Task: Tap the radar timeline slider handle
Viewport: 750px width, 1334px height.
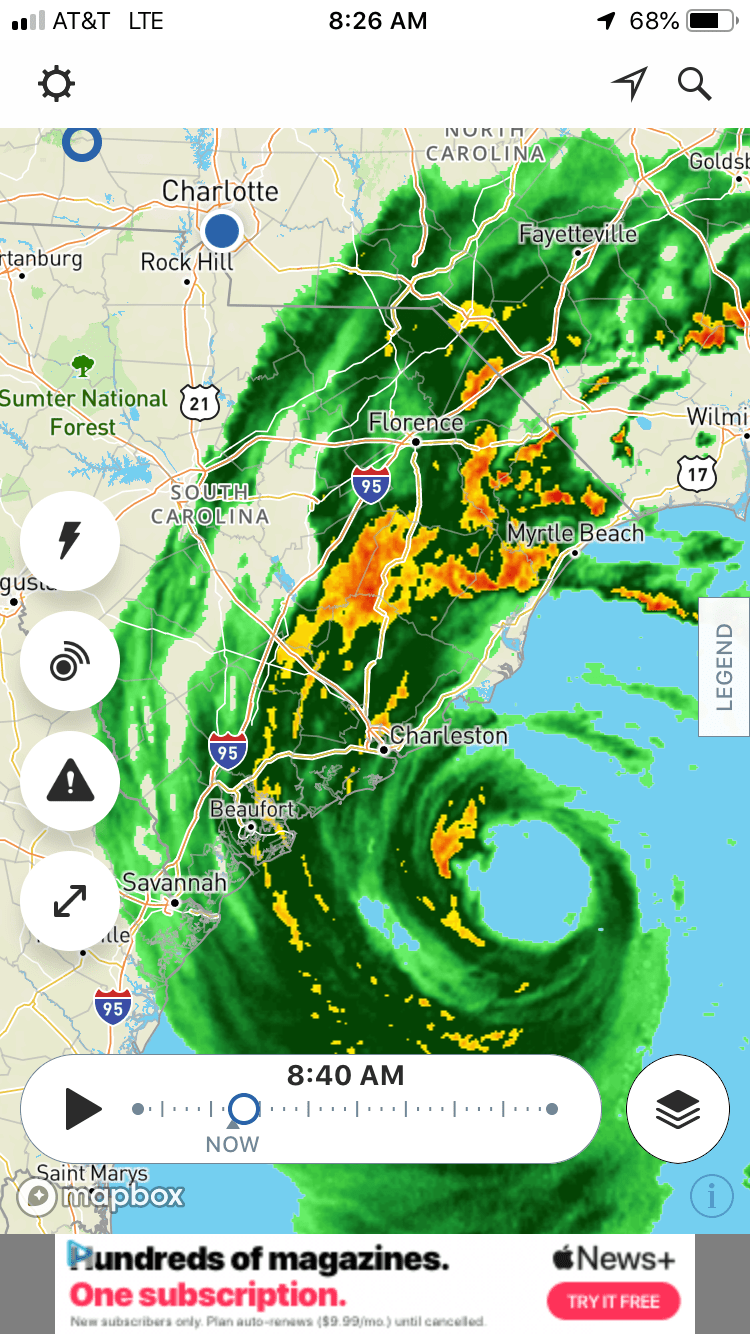Action: pyautogui.click(x=243, y=1108)
